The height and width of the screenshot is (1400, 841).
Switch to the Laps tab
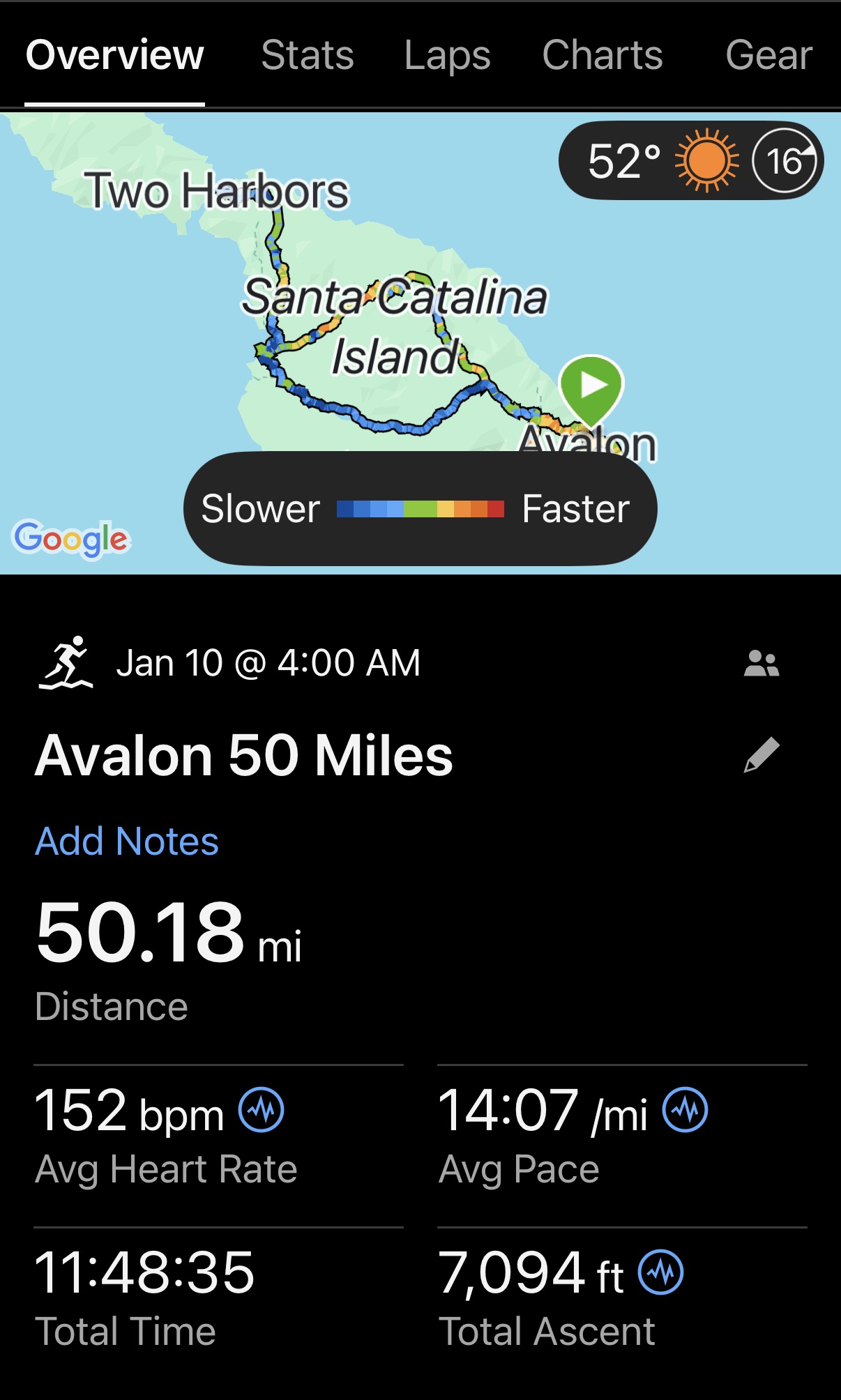[447, 56]
